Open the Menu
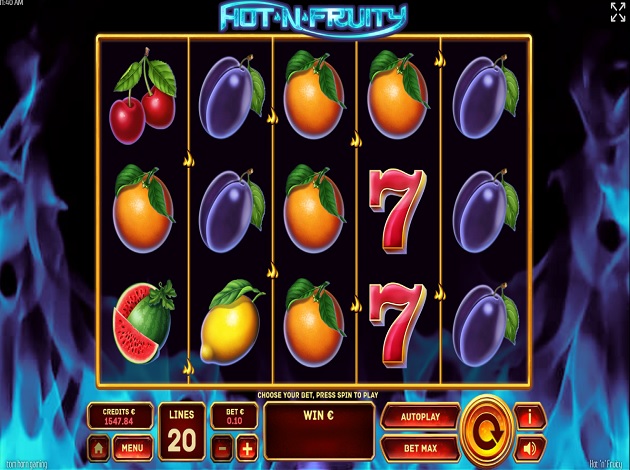 click(x=133, y=447)
